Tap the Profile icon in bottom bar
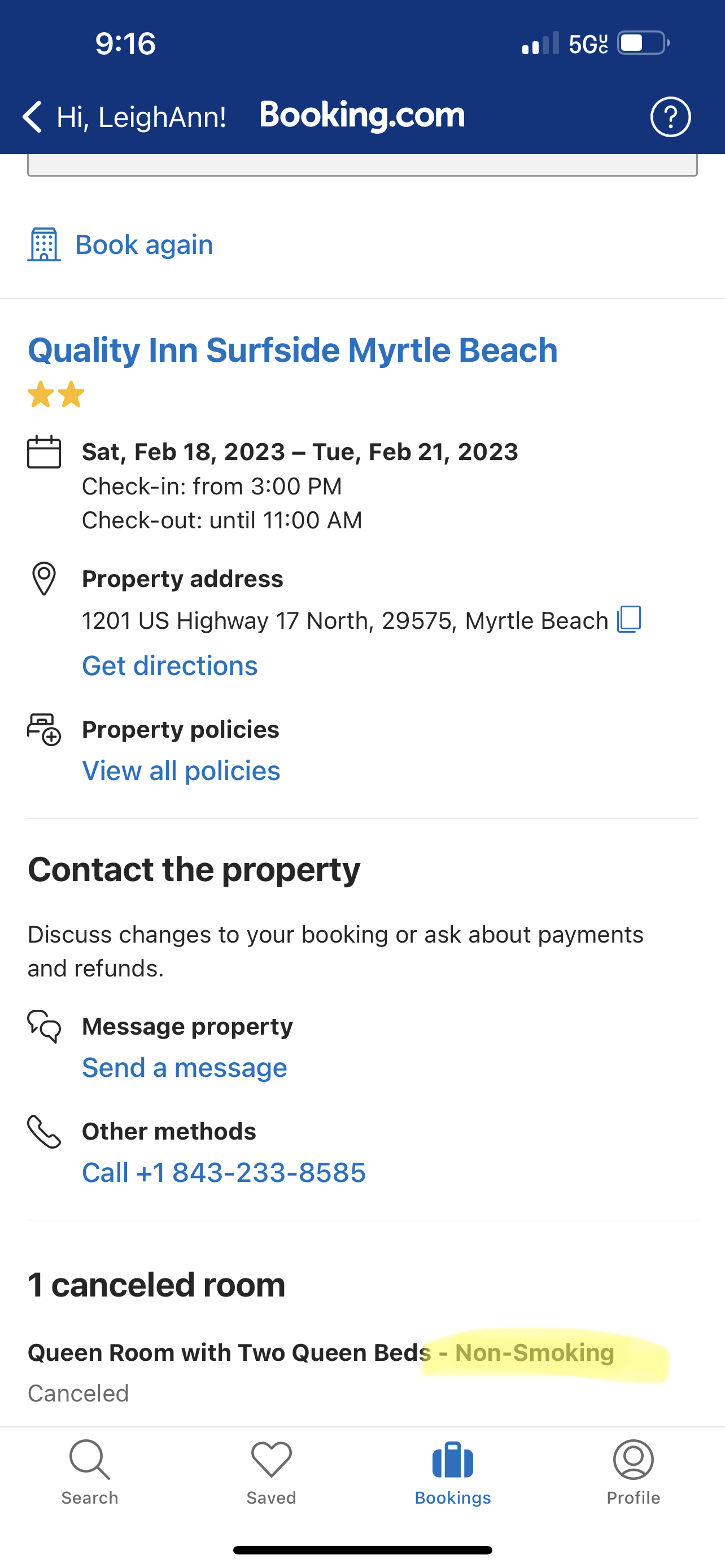Screen dimensions: 725x1568 (633, 1473)
